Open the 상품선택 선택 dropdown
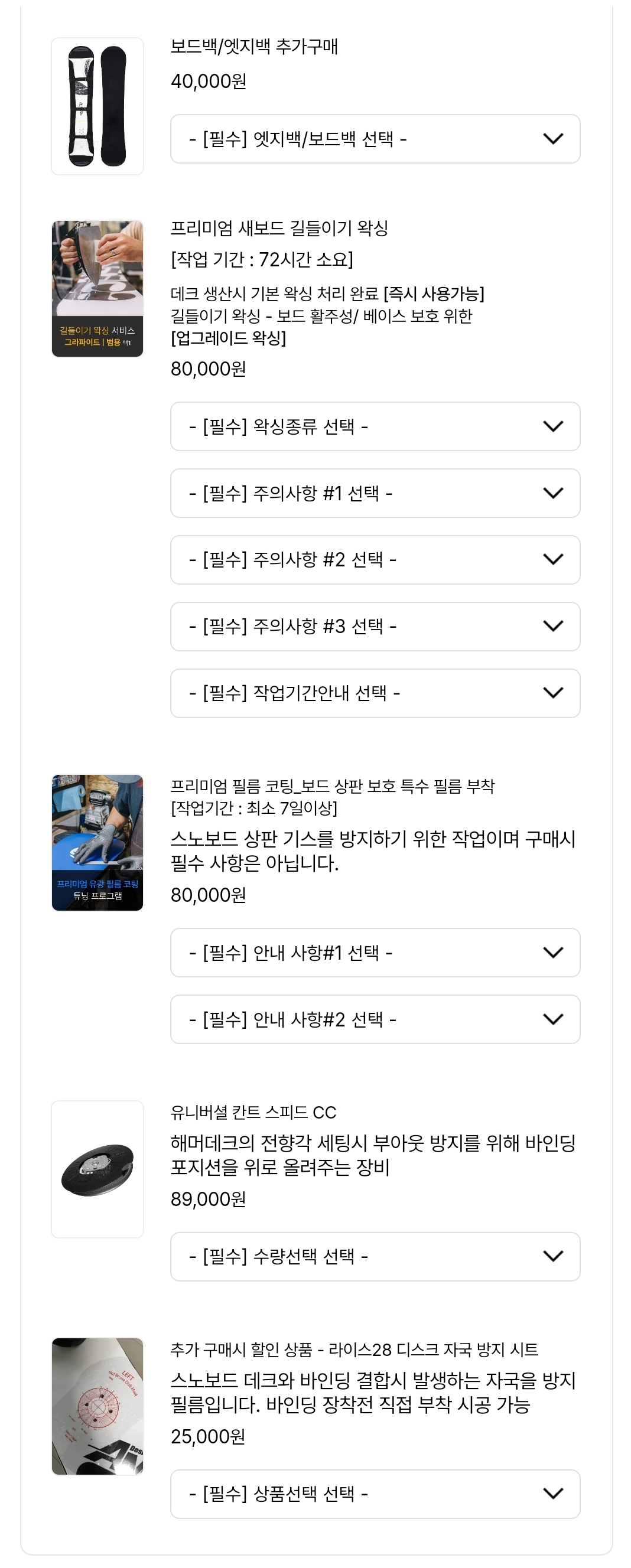The width and height of the screenshot is (631, 1568). coord(375,1493)
